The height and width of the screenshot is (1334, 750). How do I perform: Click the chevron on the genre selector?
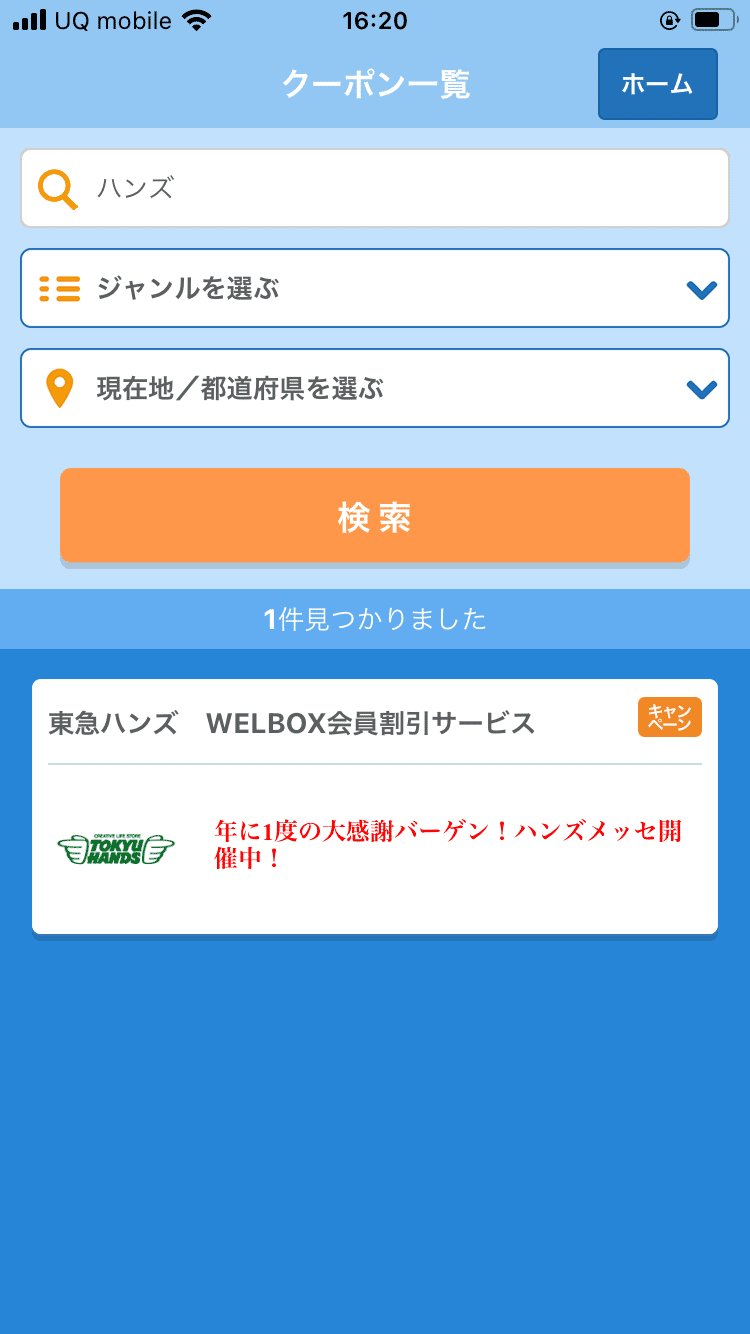pyautogui.click(x=699, y=288)
